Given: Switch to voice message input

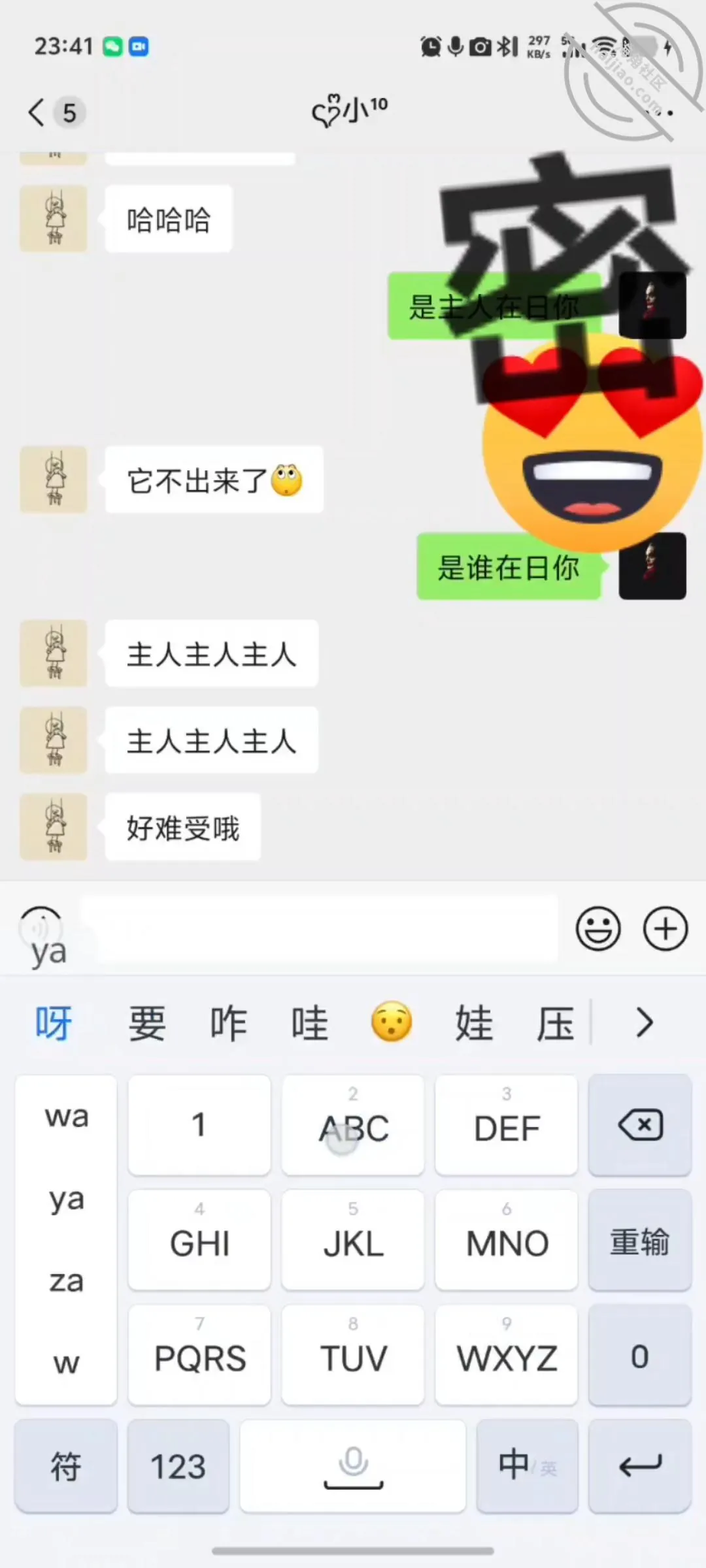Looking at the screenshot, I should (41, 928).
